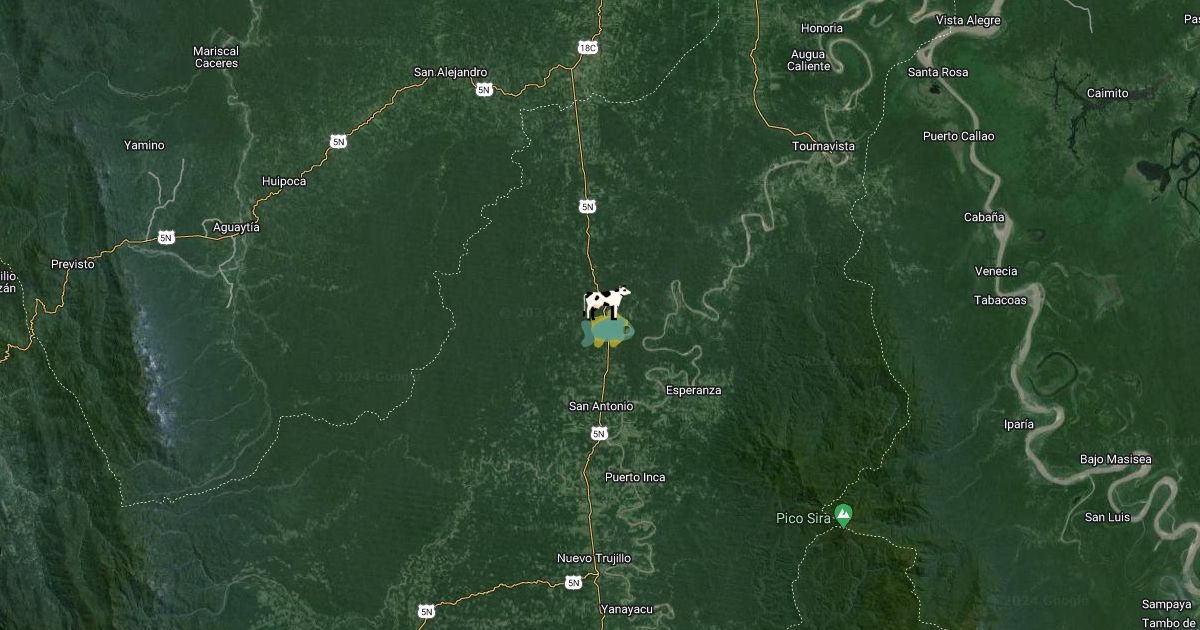Open the Pico Sira place marker
The width and height of the screenshot is (1200, 630).
843,516
